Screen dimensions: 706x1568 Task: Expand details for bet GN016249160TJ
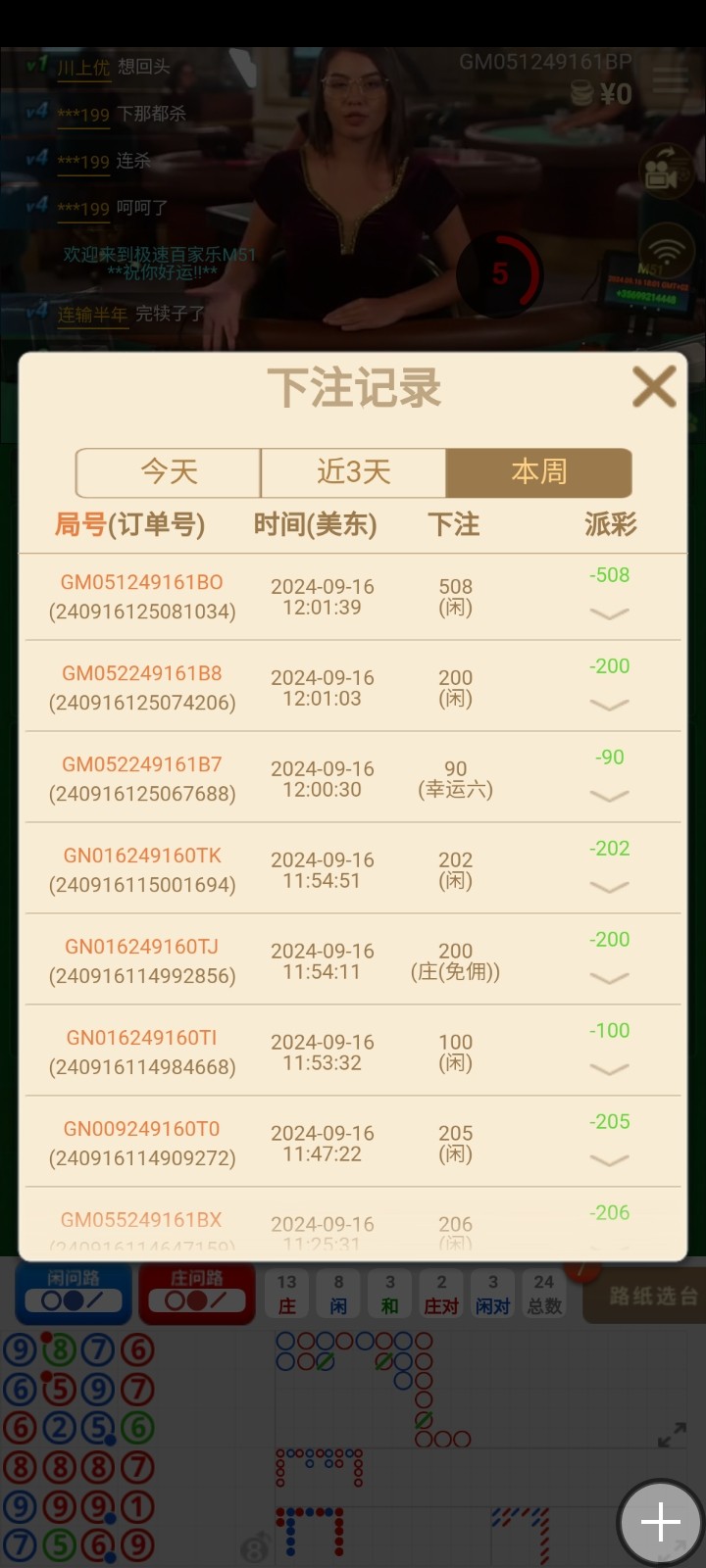(609, 979)
